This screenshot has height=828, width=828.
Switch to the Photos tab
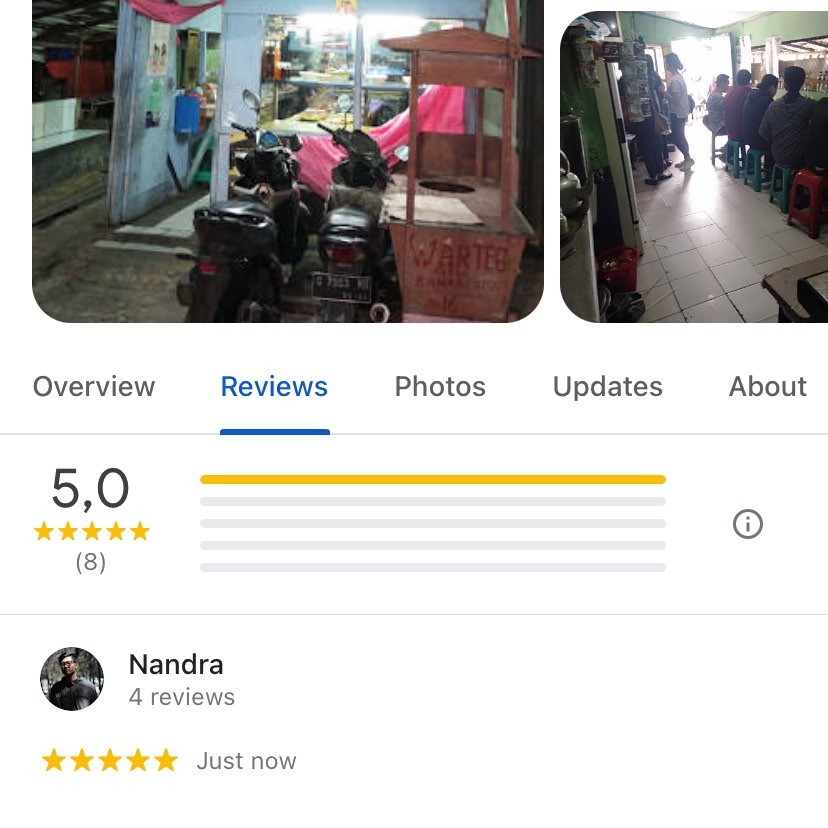(x=440, y=387)
